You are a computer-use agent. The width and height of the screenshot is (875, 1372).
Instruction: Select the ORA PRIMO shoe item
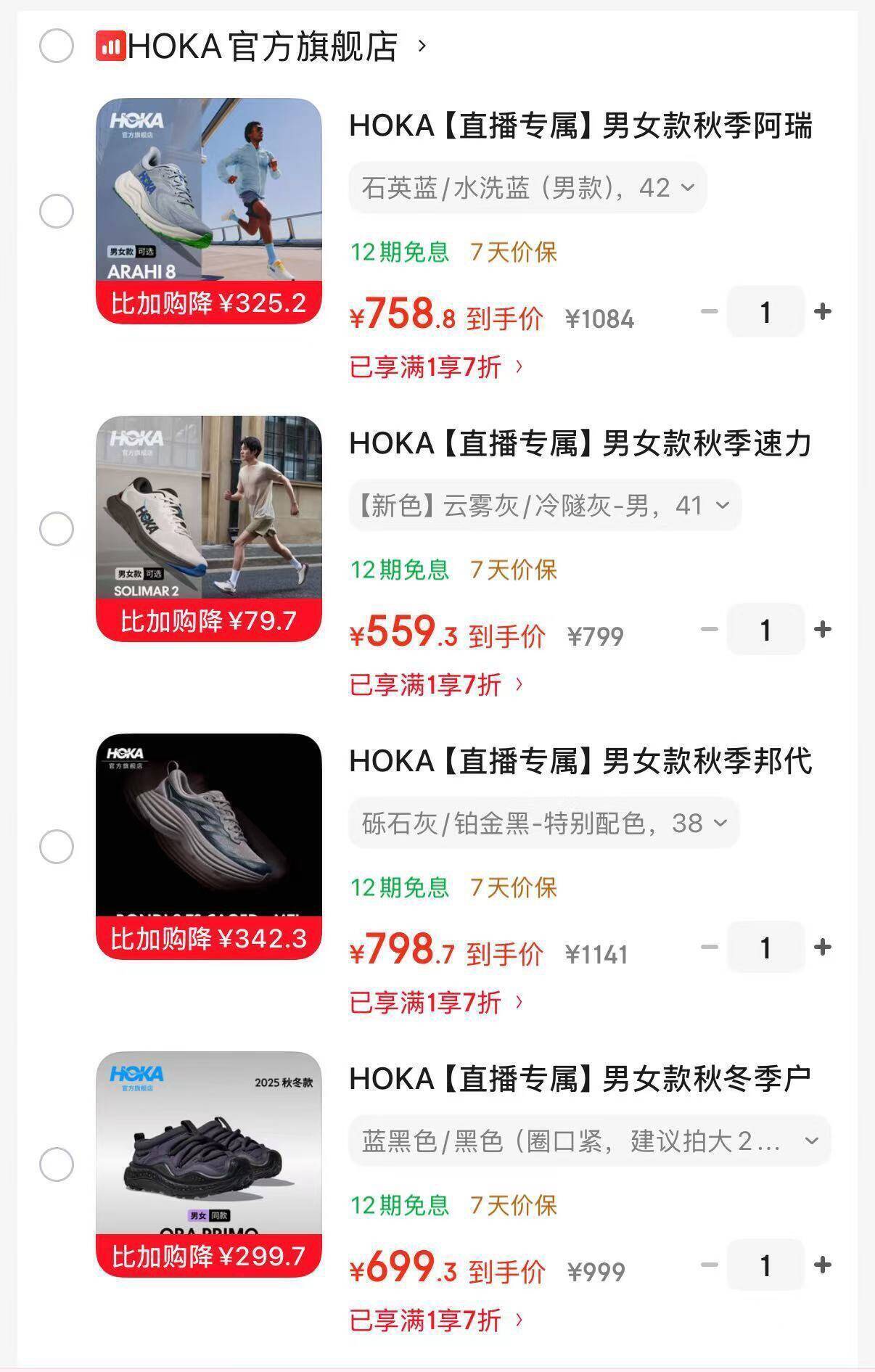(57, 1164)
